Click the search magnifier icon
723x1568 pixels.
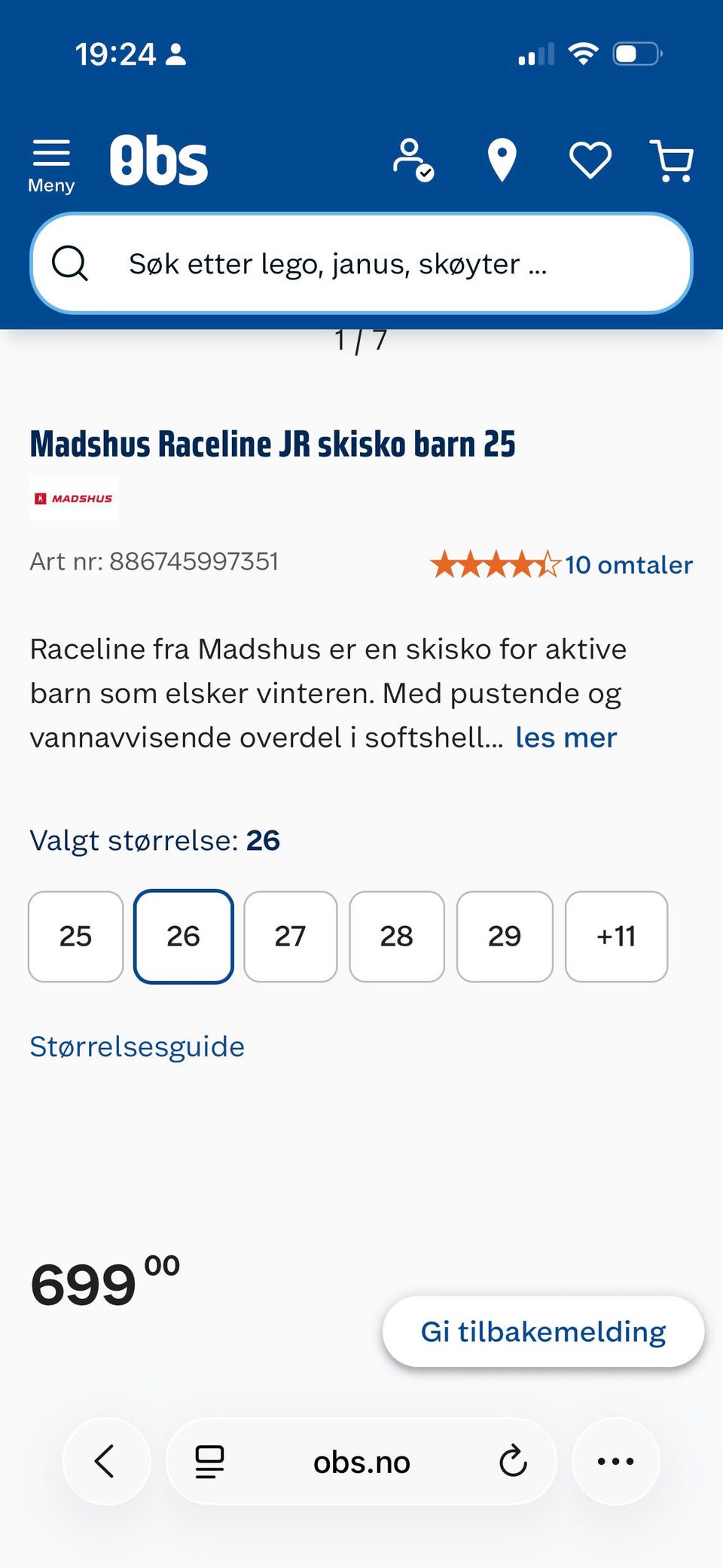pos(71,263)
